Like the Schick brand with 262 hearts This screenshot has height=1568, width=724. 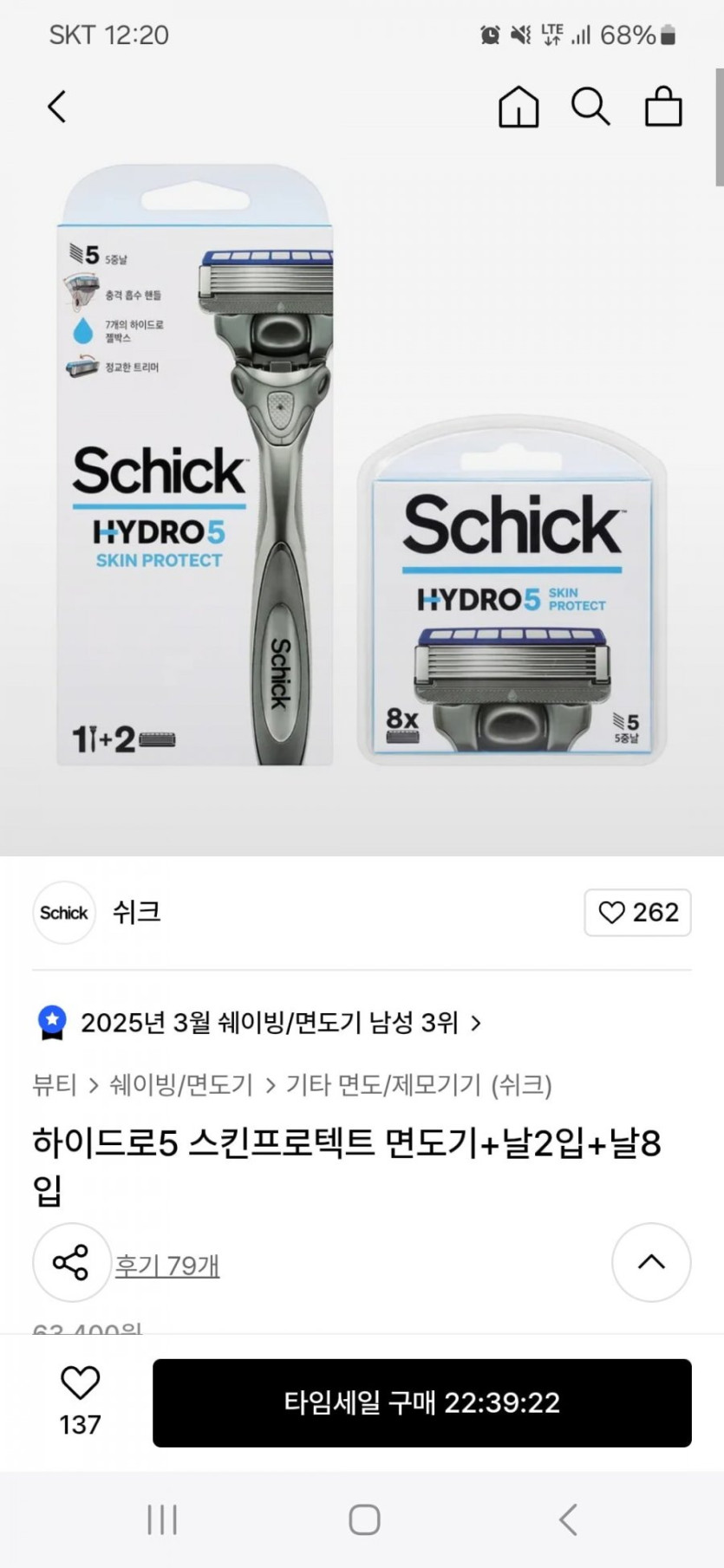tap(637, 912)
